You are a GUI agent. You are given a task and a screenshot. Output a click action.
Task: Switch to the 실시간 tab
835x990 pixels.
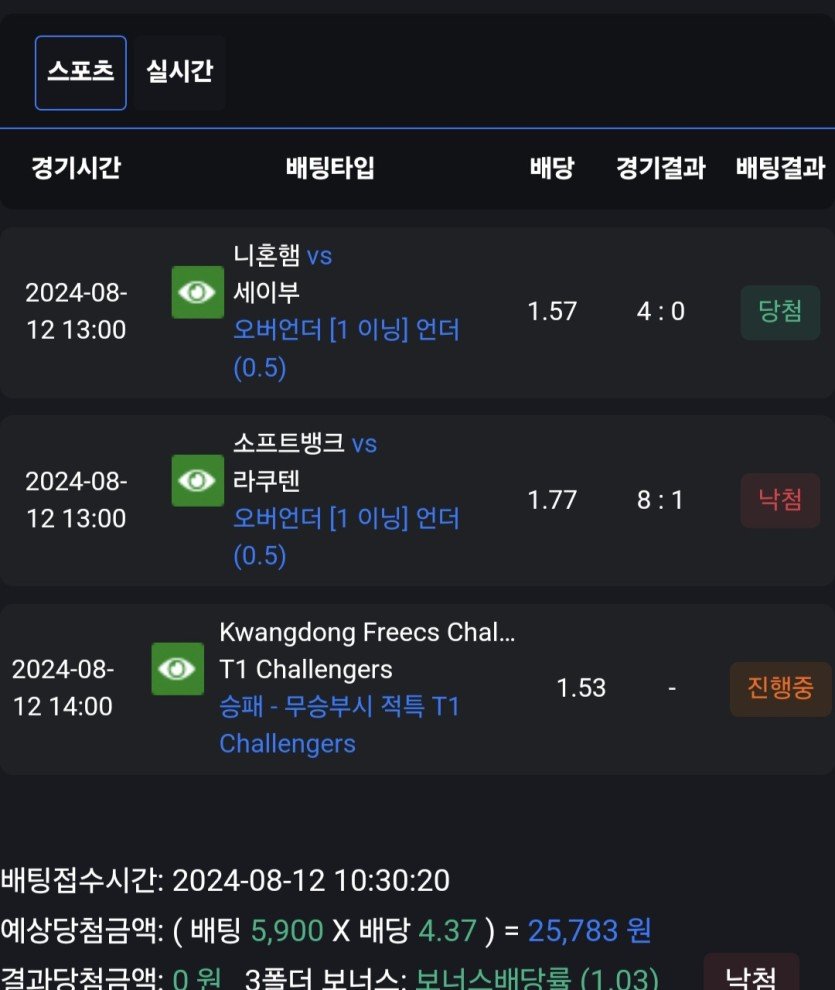(x=180, y=73)
